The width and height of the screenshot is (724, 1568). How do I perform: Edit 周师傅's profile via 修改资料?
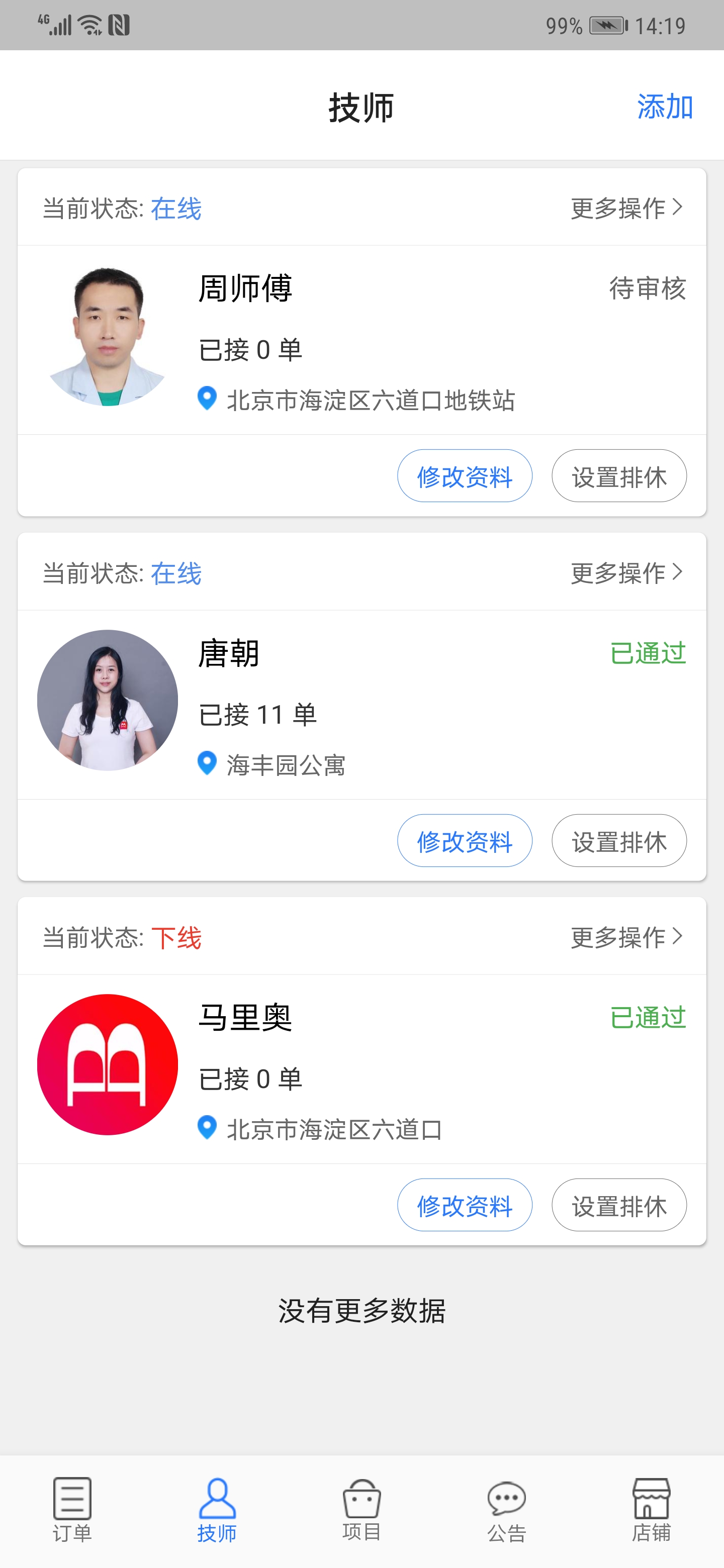(x=465, y=476)
